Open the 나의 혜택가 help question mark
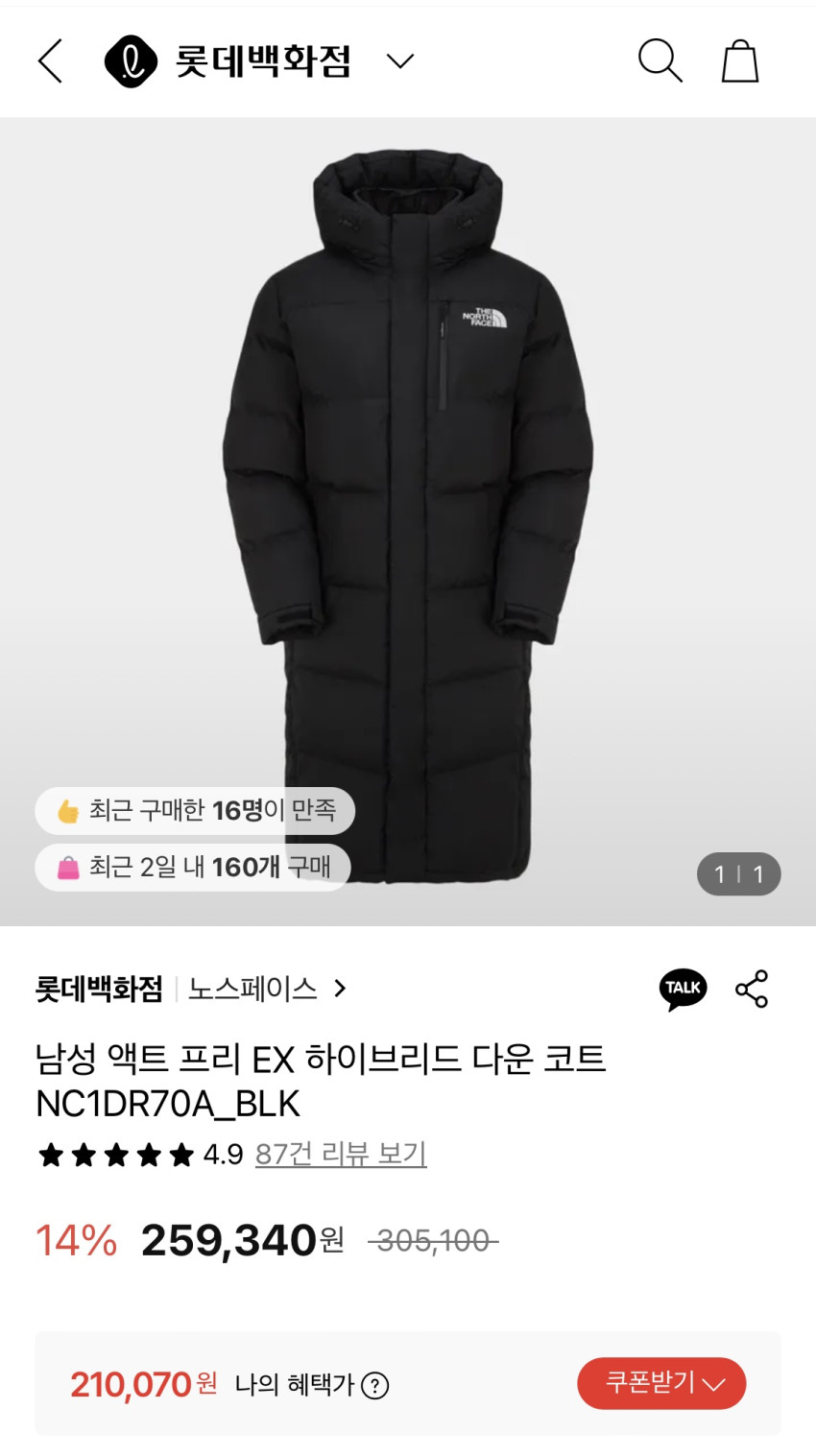816x1456 pixels. [x=375, y=1386]
